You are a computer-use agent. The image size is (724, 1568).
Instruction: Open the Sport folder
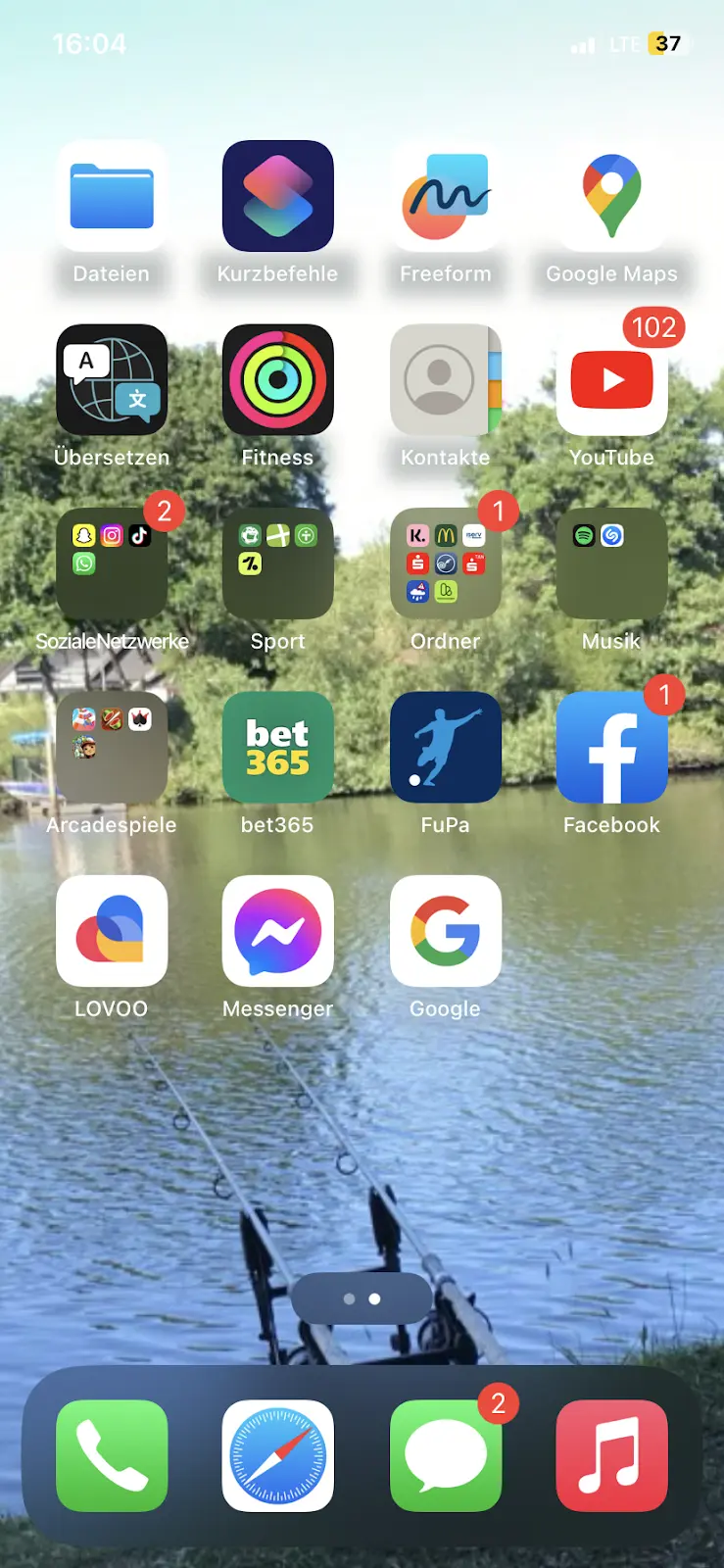coord(278,563)
